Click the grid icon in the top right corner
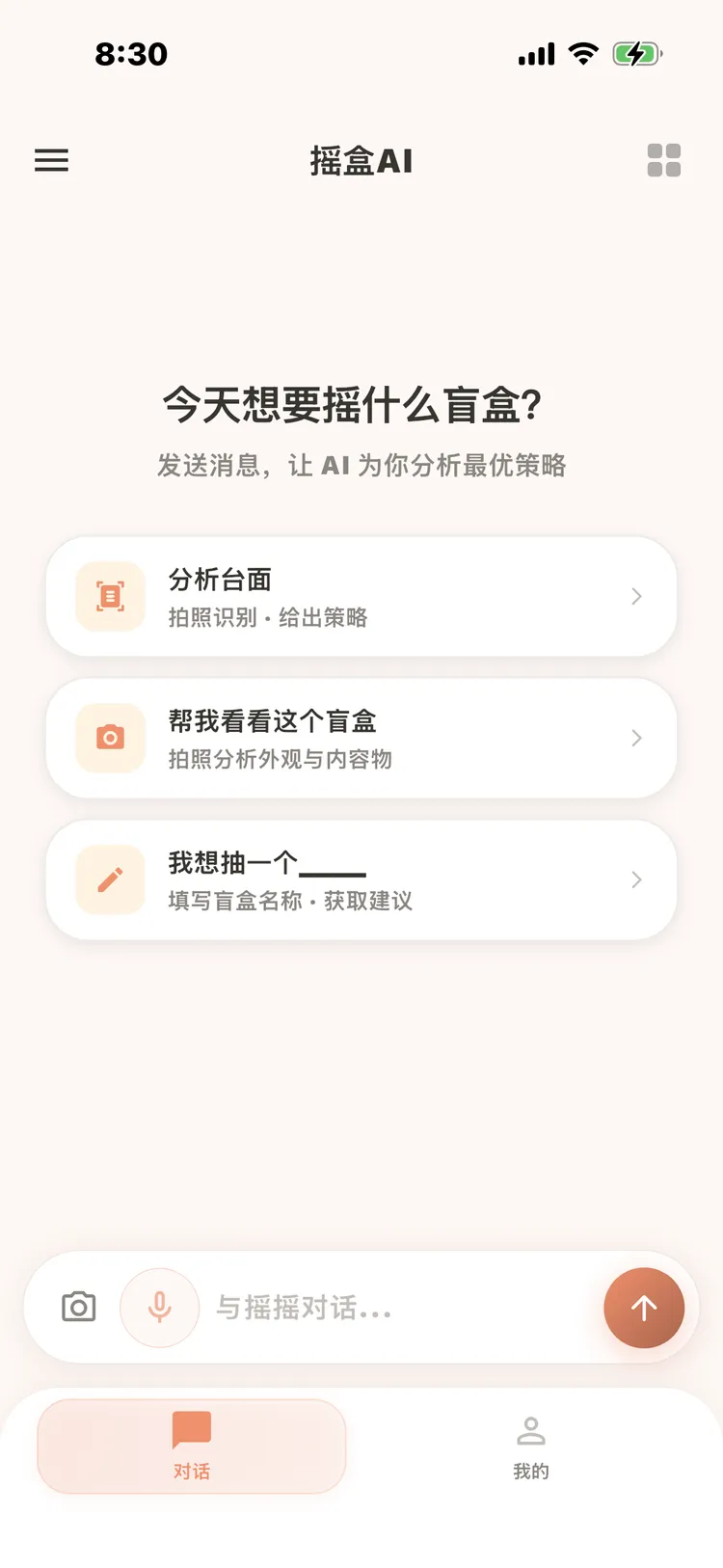This screenshot has height=1568, width=723. 663,160
